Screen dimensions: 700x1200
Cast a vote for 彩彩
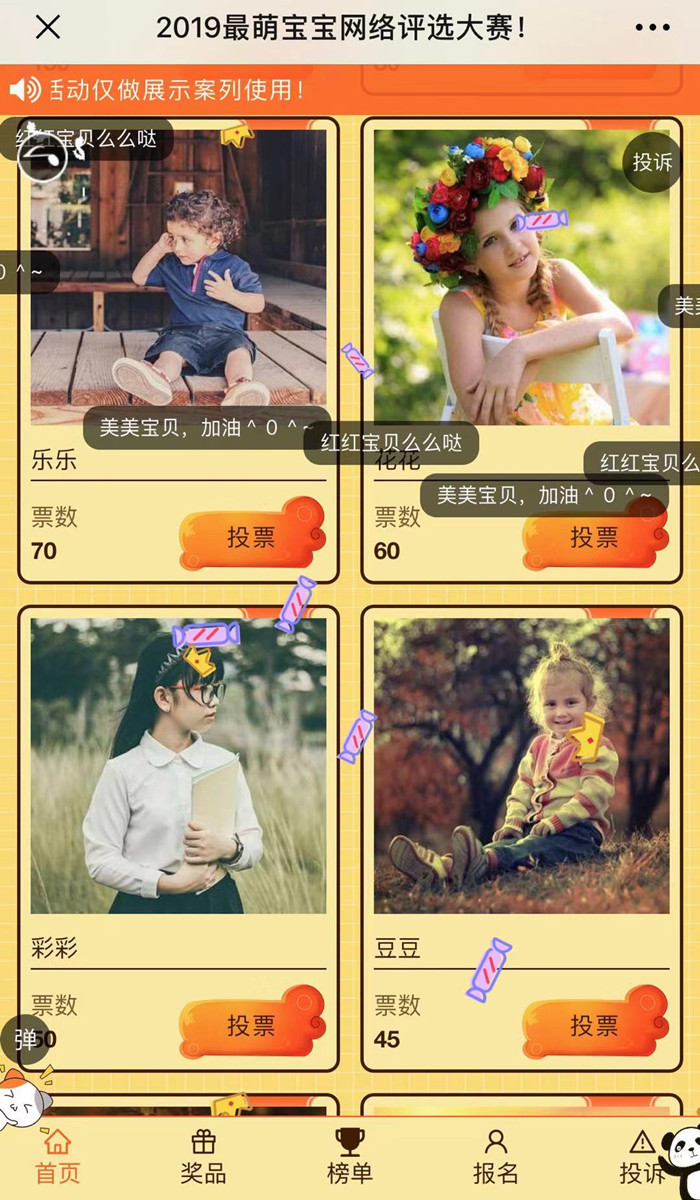point(252,1025)
